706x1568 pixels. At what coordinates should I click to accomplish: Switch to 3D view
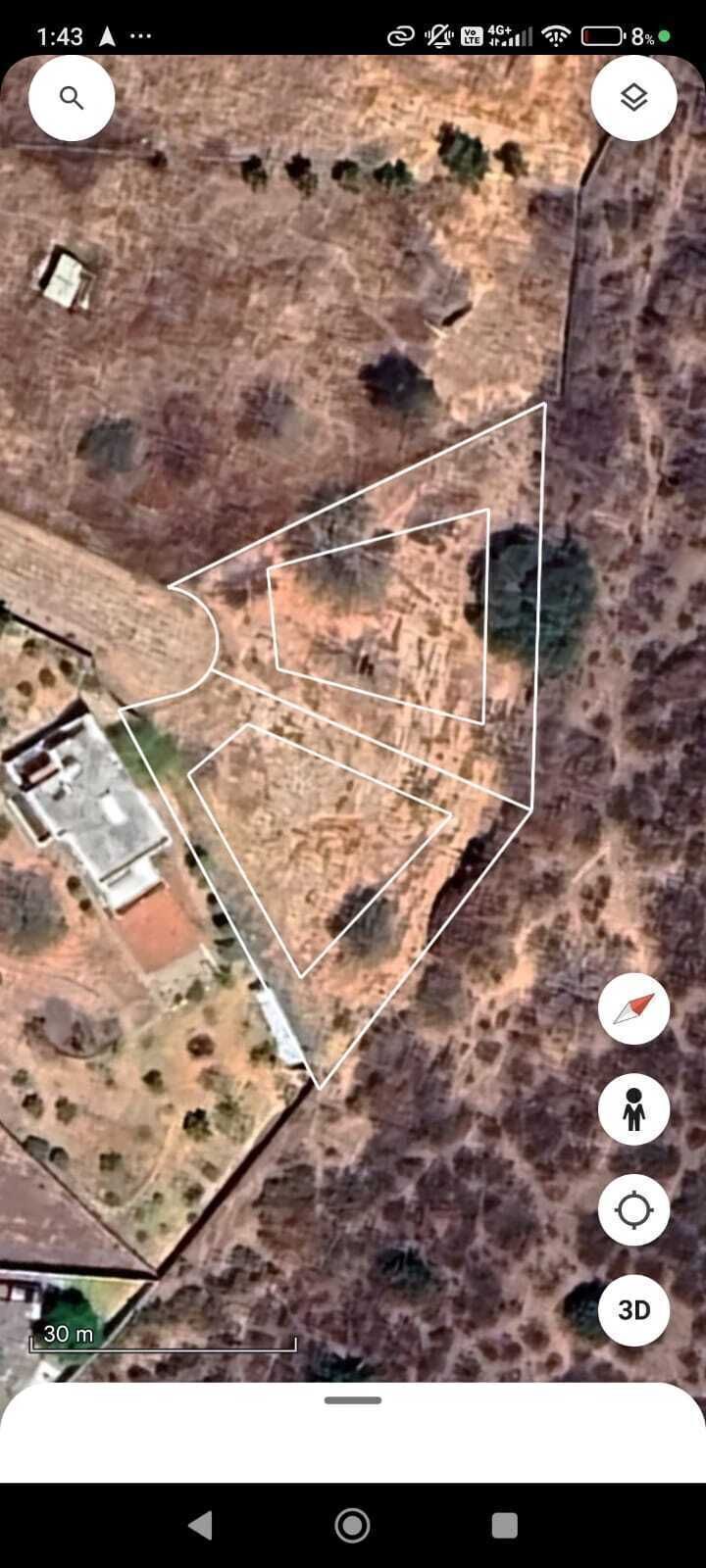click(633, 1310)
